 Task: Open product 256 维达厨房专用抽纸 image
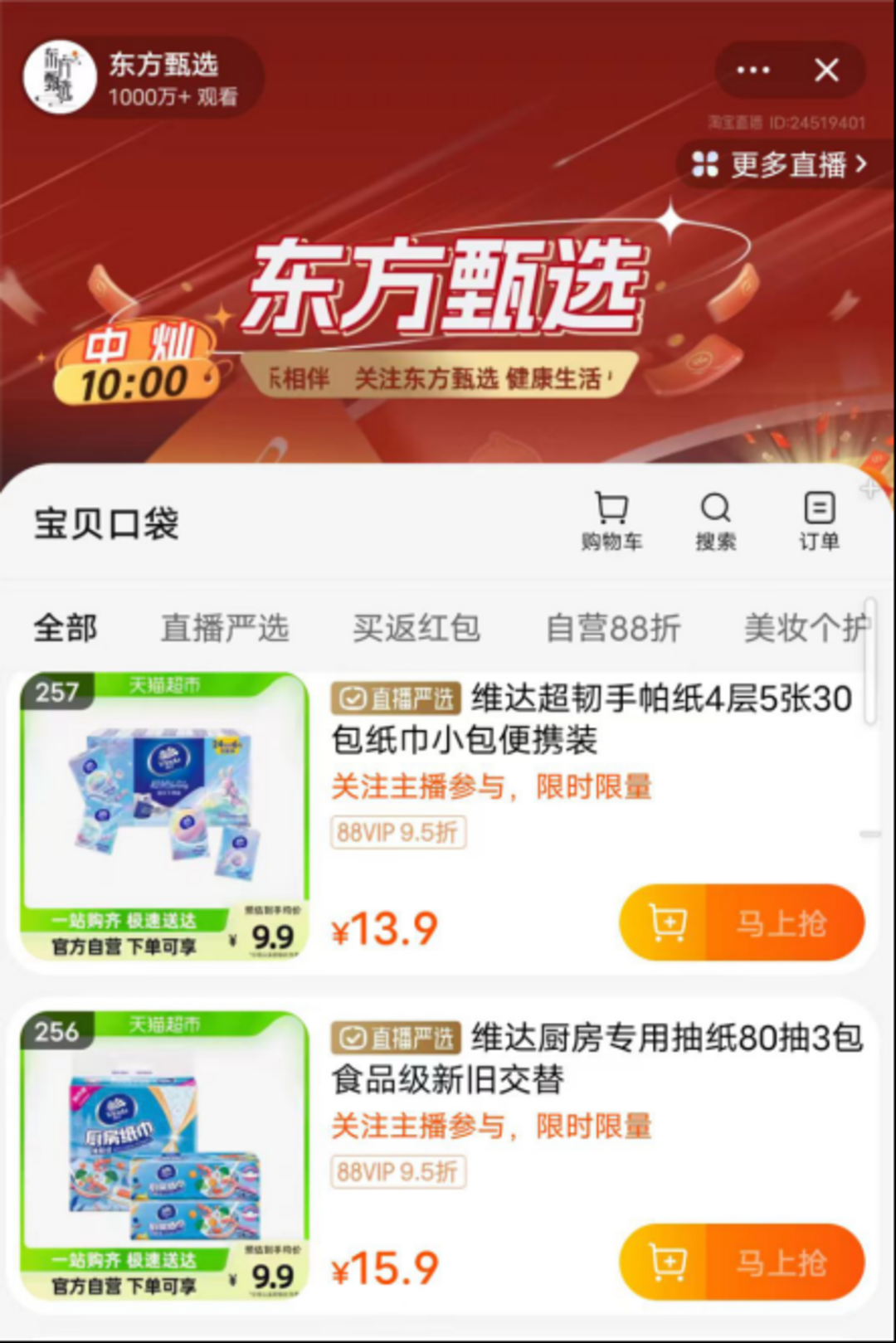(164, 1155)
